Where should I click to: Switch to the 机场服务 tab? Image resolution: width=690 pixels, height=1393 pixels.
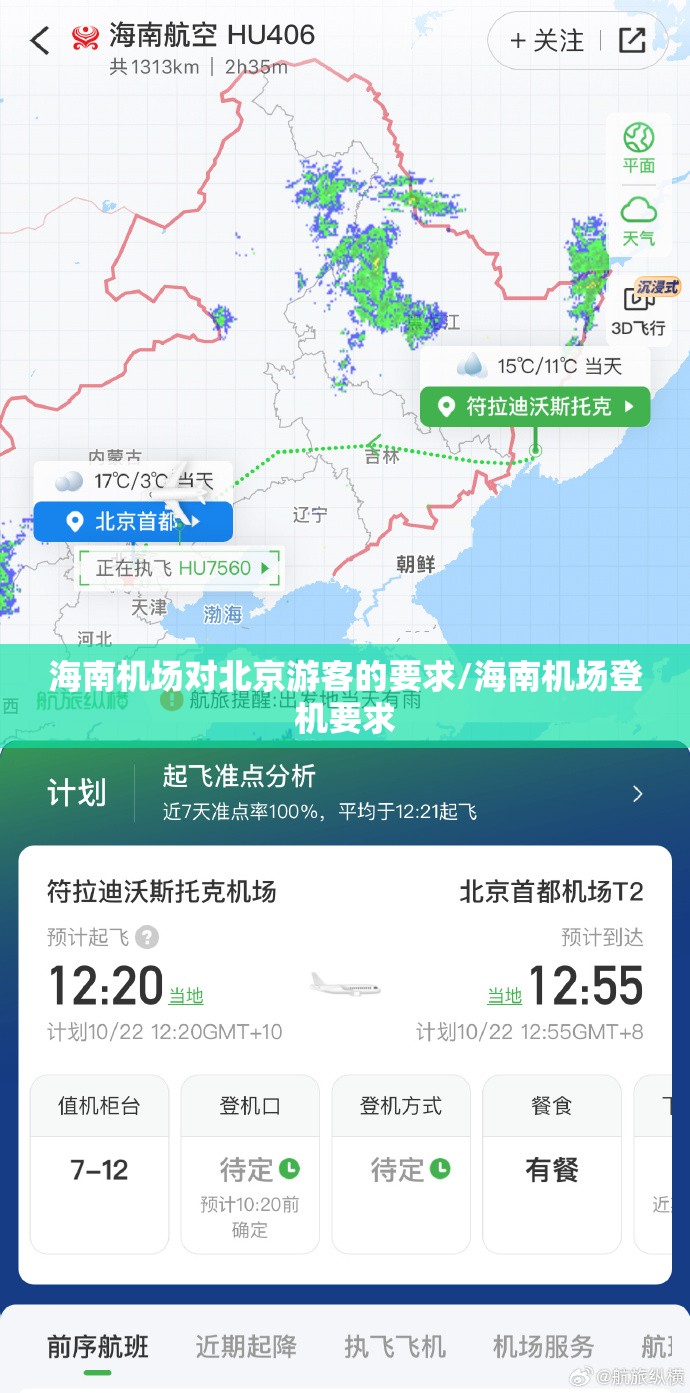pyautogui.click(x=543, y=1346)
